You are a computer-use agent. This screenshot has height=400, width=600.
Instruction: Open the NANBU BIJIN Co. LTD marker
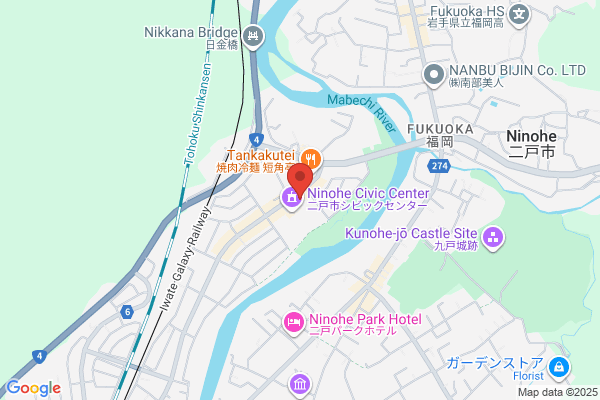point(434,75)
